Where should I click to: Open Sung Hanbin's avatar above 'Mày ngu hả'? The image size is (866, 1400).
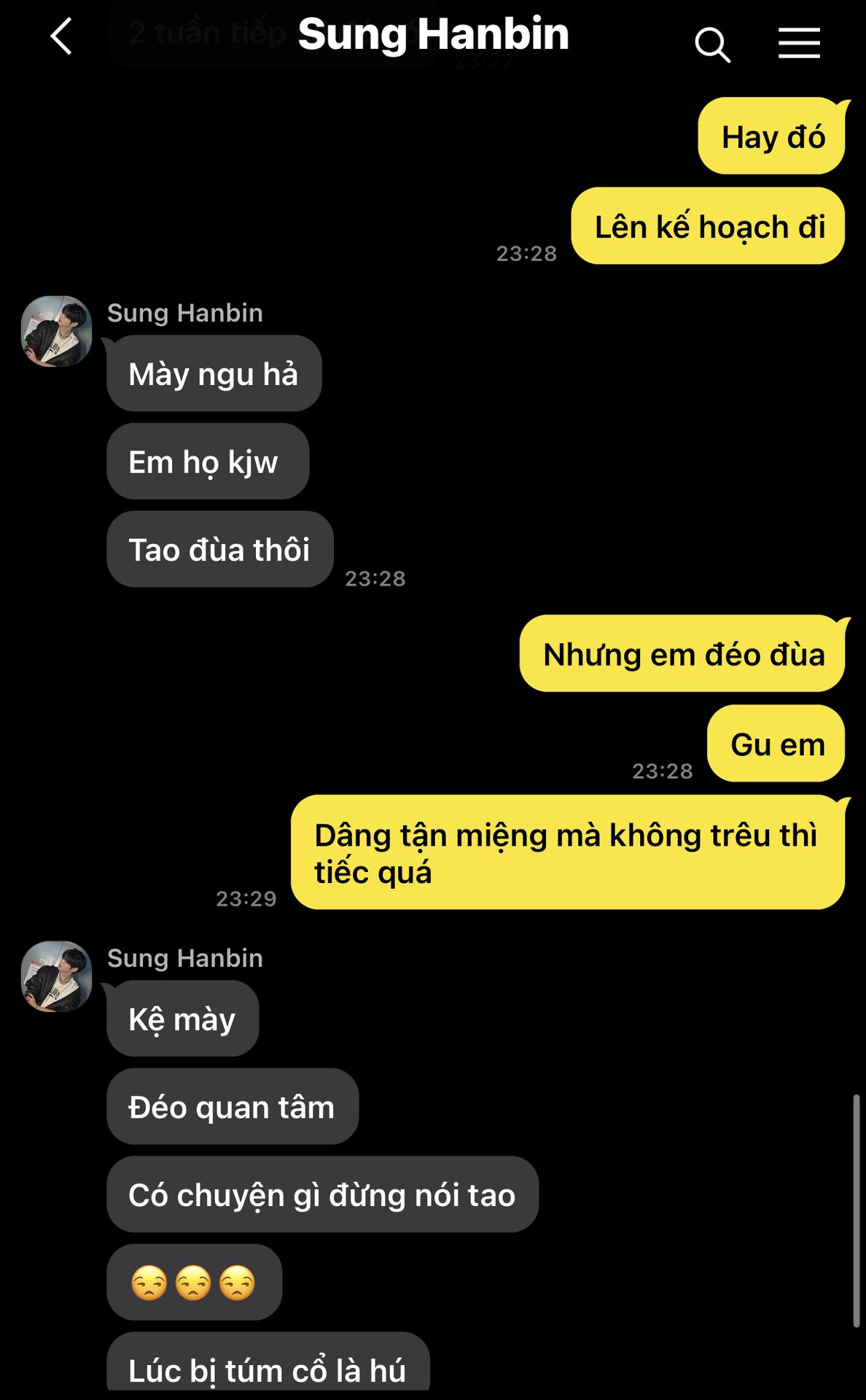tap(56, 331)
